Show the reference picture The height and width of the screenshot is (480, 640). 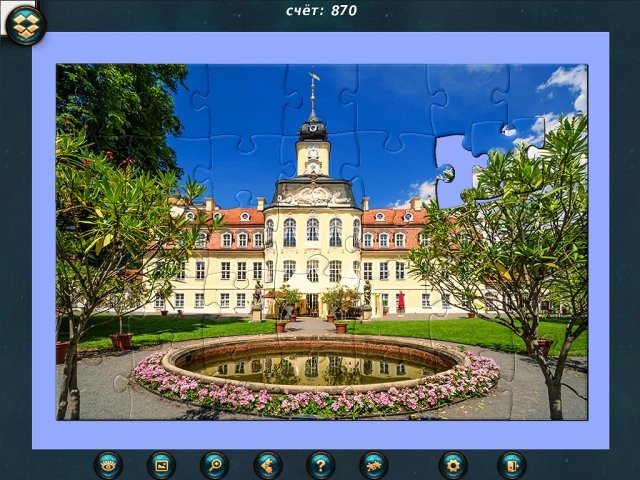(161, 464)
